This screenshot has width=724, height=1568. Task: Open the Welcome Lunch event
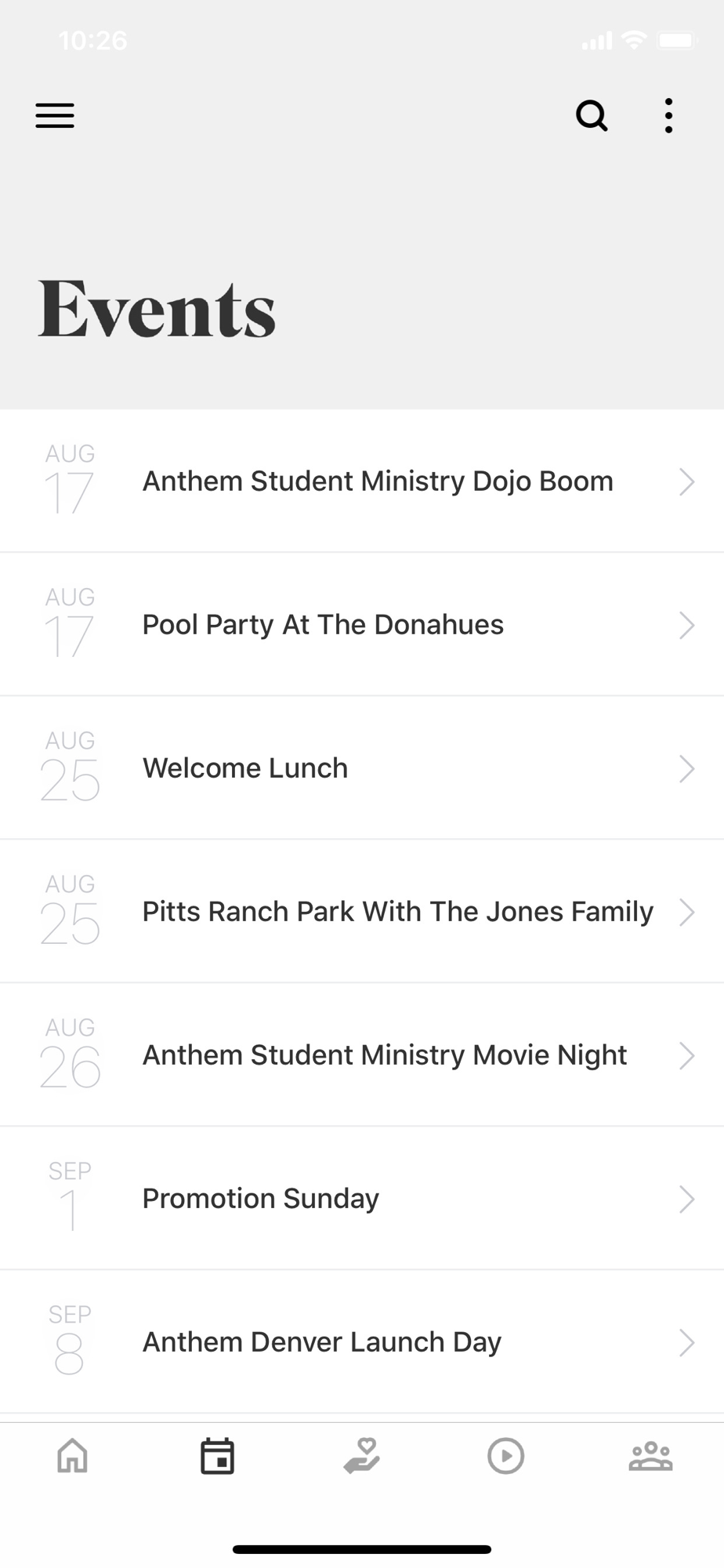pyautogui.click(x=362, y=768)
